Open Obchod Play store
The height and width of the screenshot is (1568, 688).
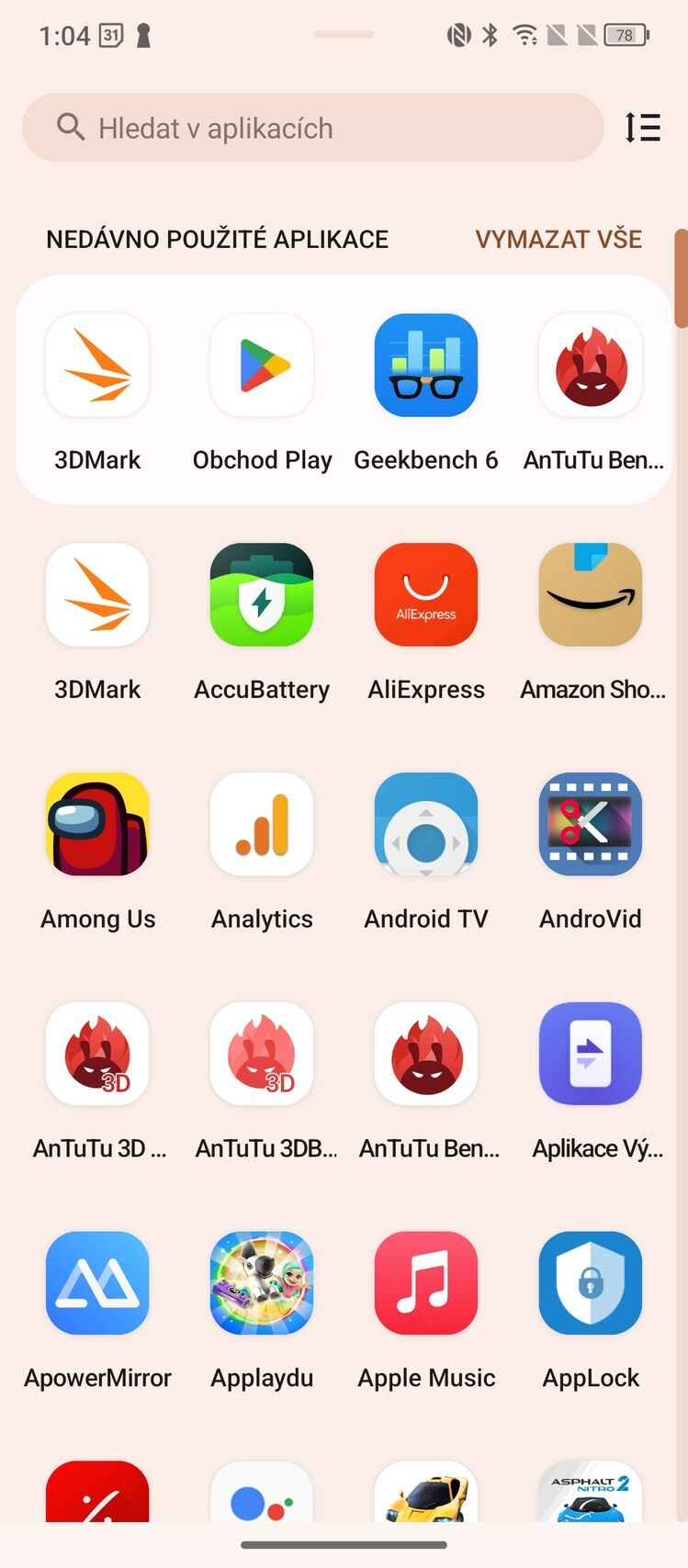261,365
